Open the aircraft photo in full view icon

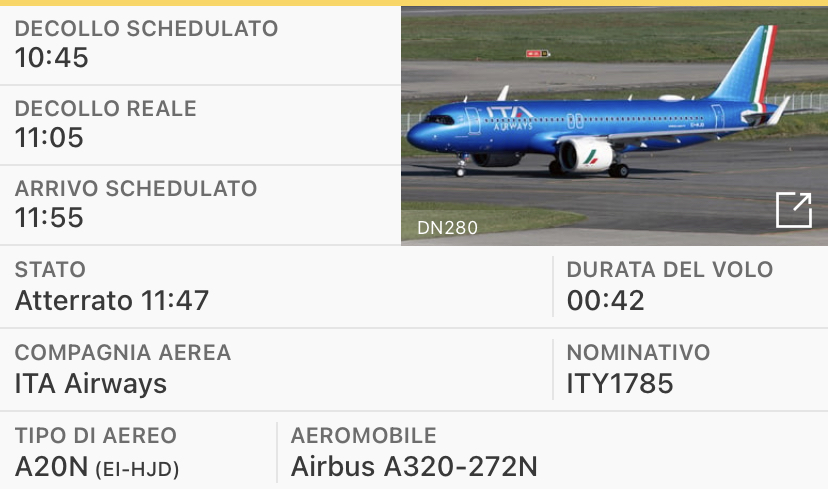793,210
